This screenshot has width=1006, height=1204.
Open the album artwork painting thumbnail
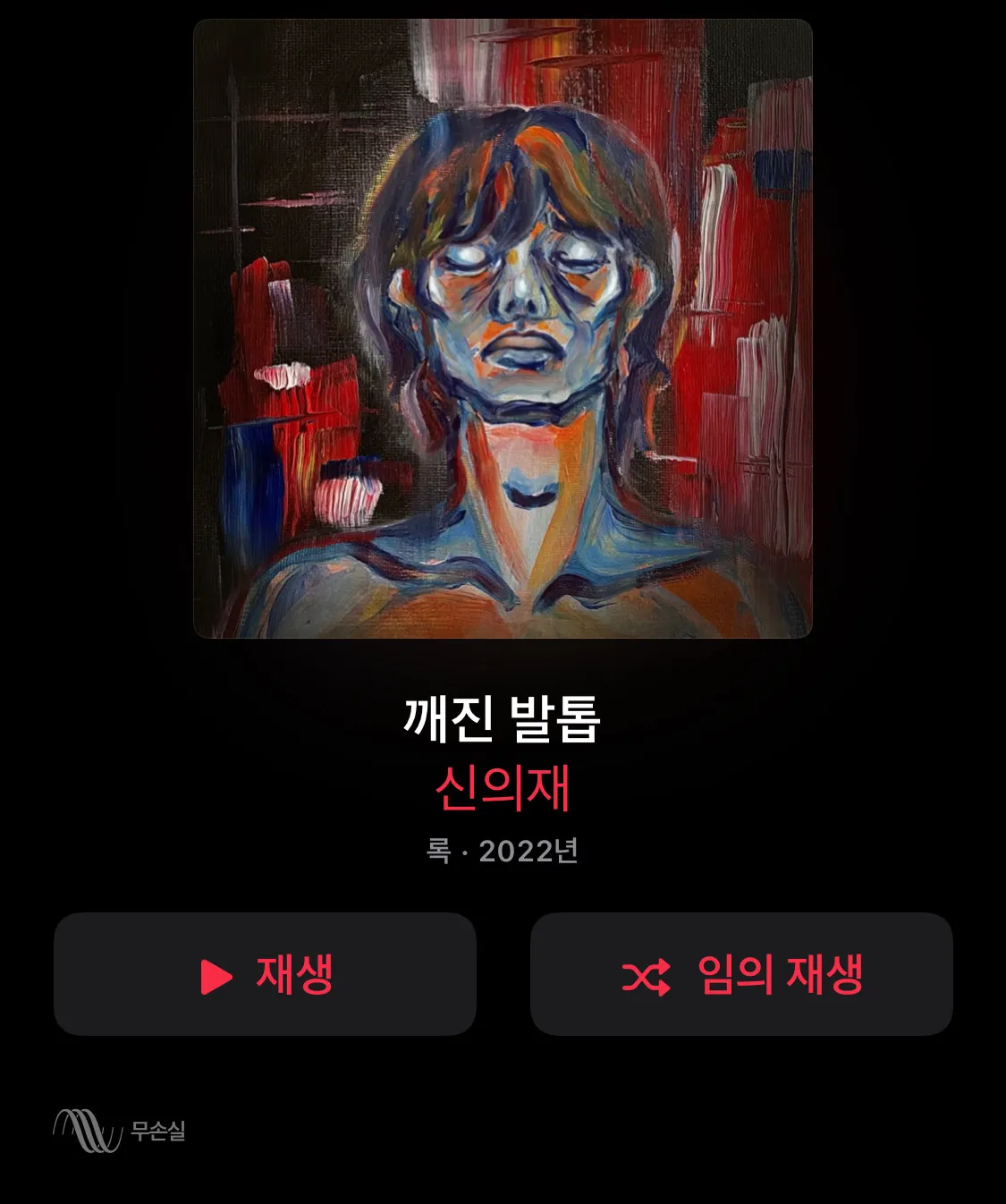coord(503,331)
